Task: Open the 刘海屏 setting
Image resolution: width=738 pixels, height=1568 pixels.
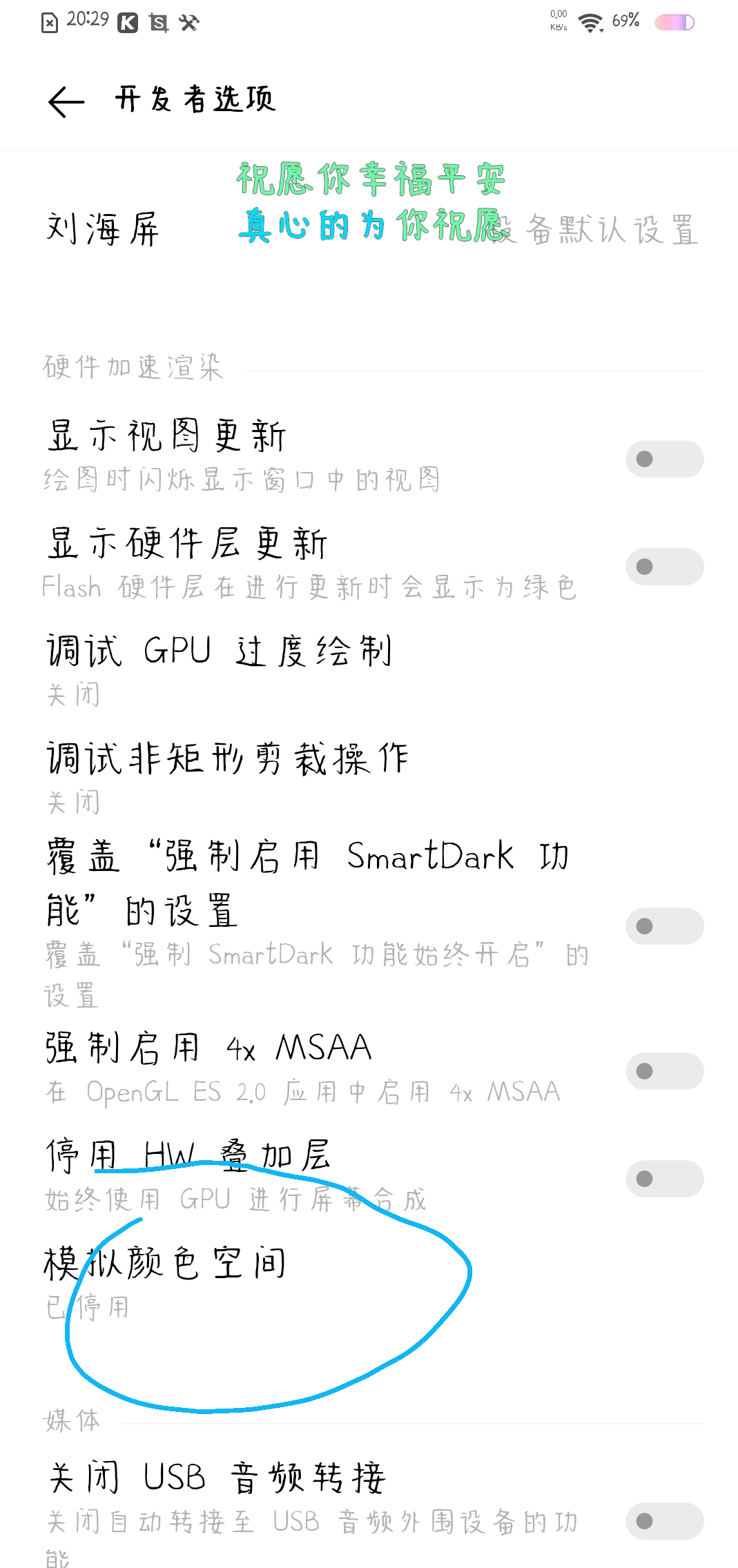Action: point(369,230)
